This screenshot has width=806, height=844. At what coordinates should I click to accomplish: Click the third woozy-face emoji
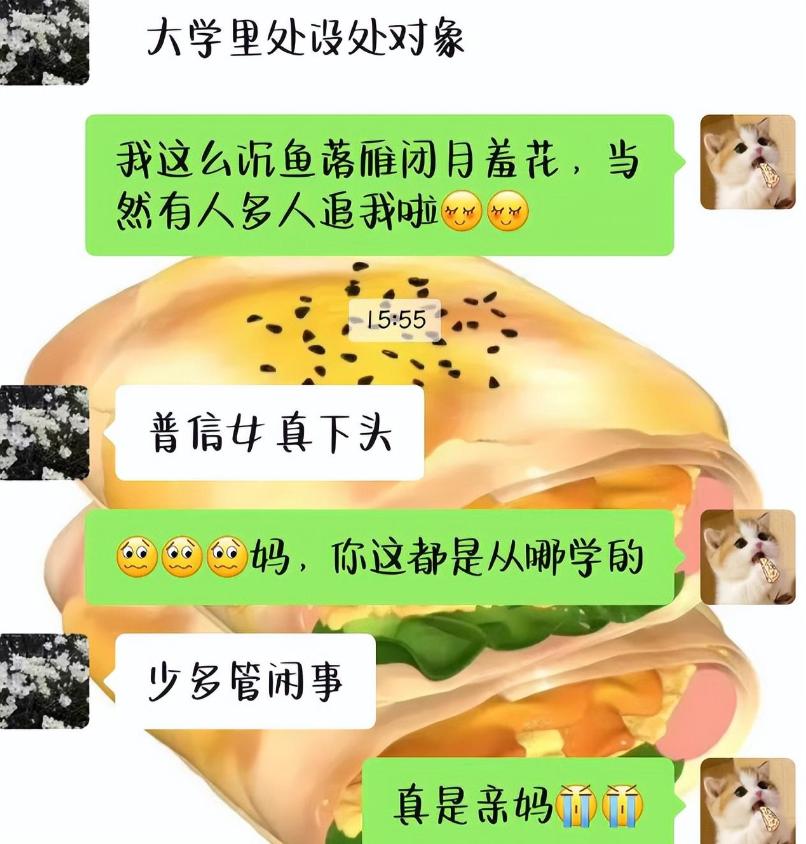pyautogui.click(x=226, y=558)
